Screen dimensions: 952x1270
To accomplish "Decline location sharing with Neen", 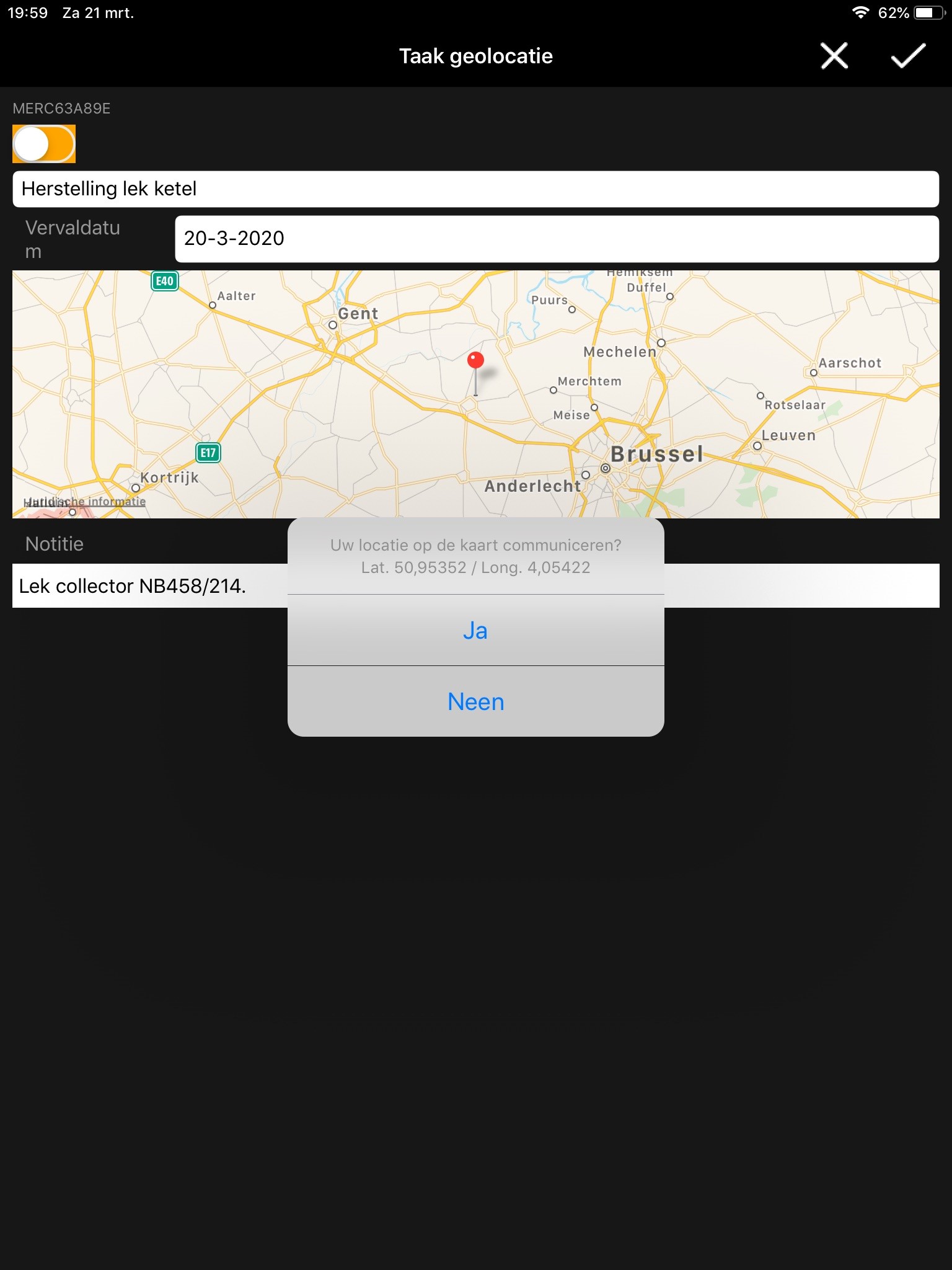I will (475, 702).
